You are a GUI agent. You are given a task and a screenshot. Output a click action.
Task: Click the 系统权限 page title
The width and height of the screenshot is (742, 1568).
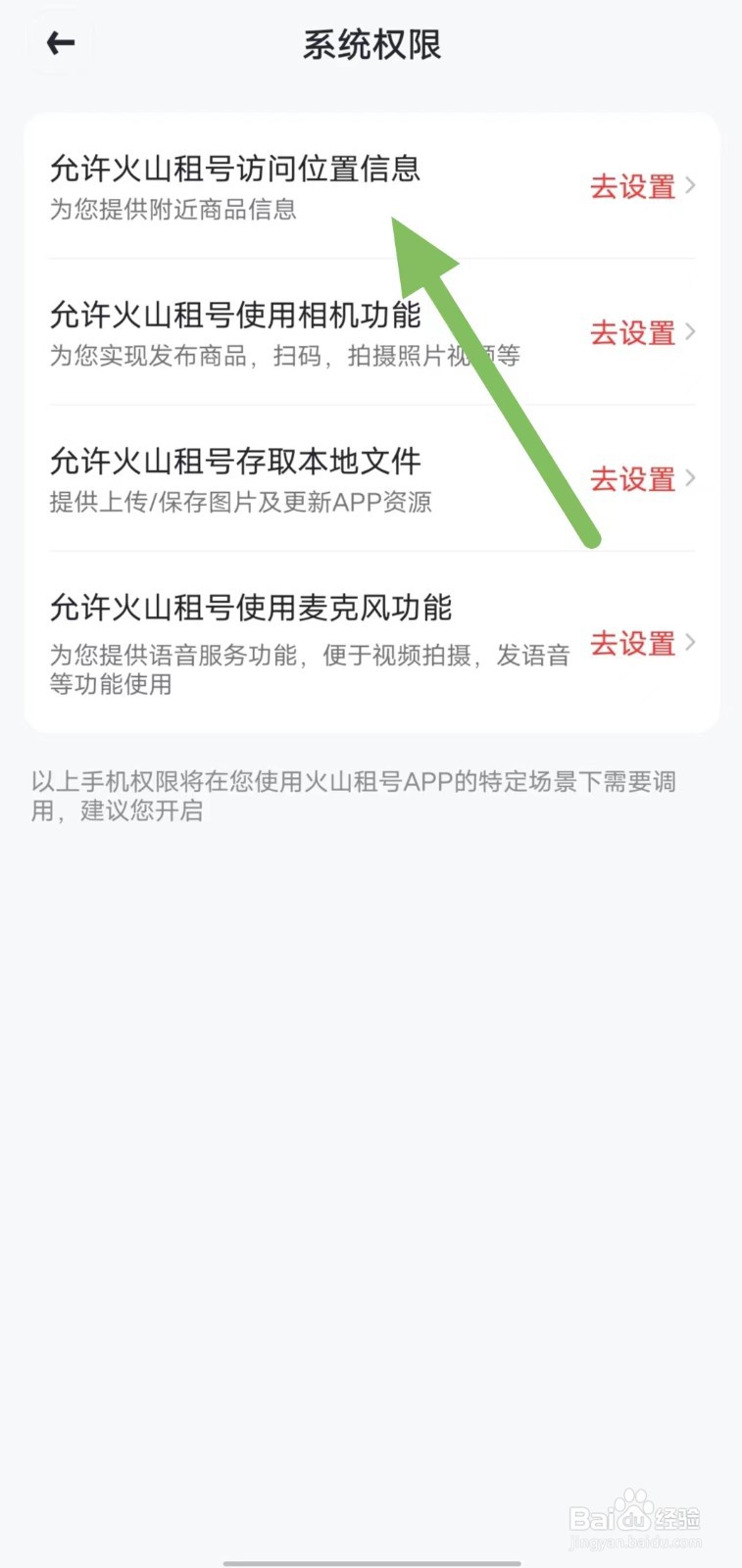[x=371, y=45]
